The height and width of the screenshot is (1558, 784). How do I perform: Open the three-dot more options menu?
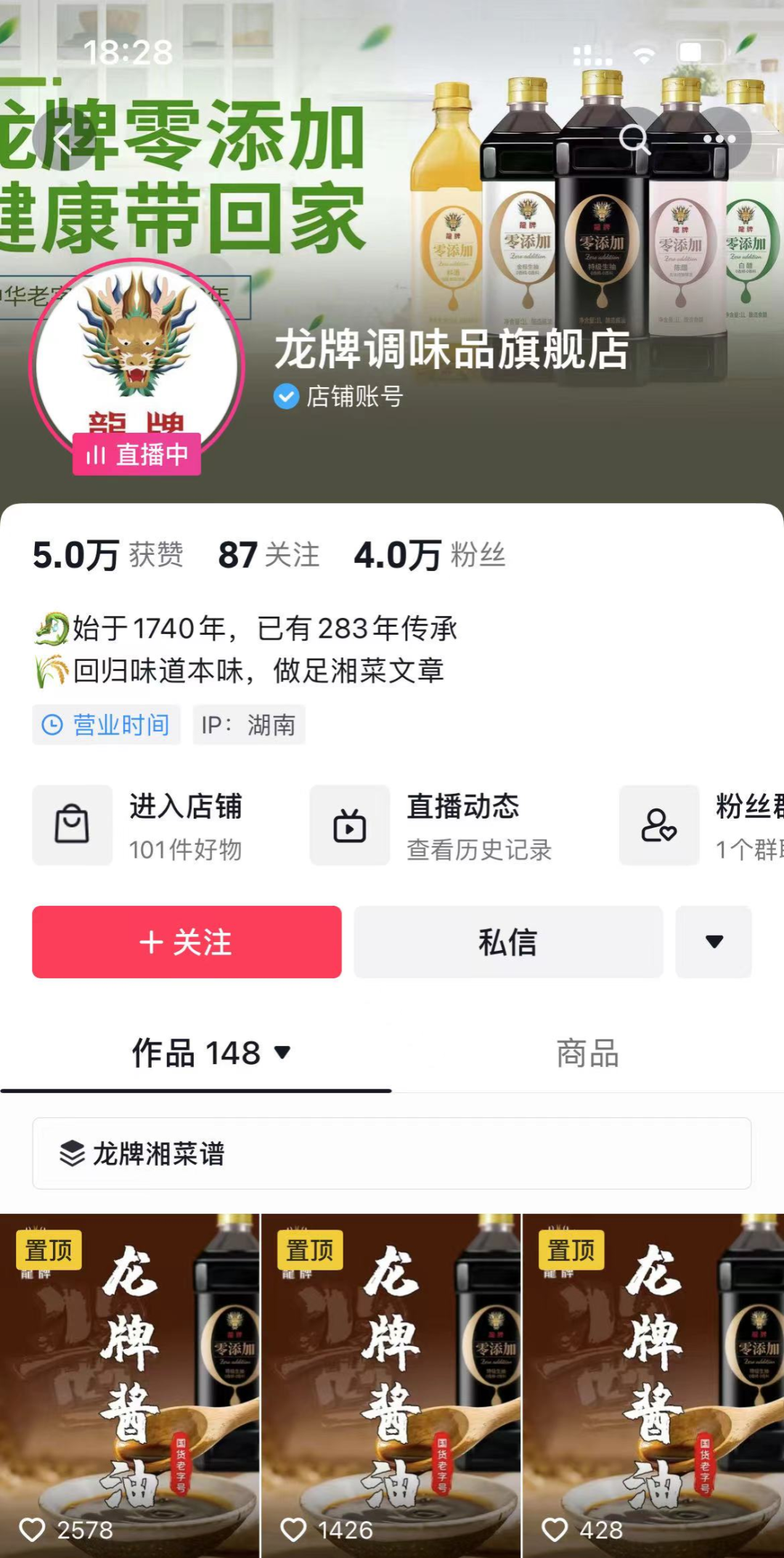pos(719,138)
